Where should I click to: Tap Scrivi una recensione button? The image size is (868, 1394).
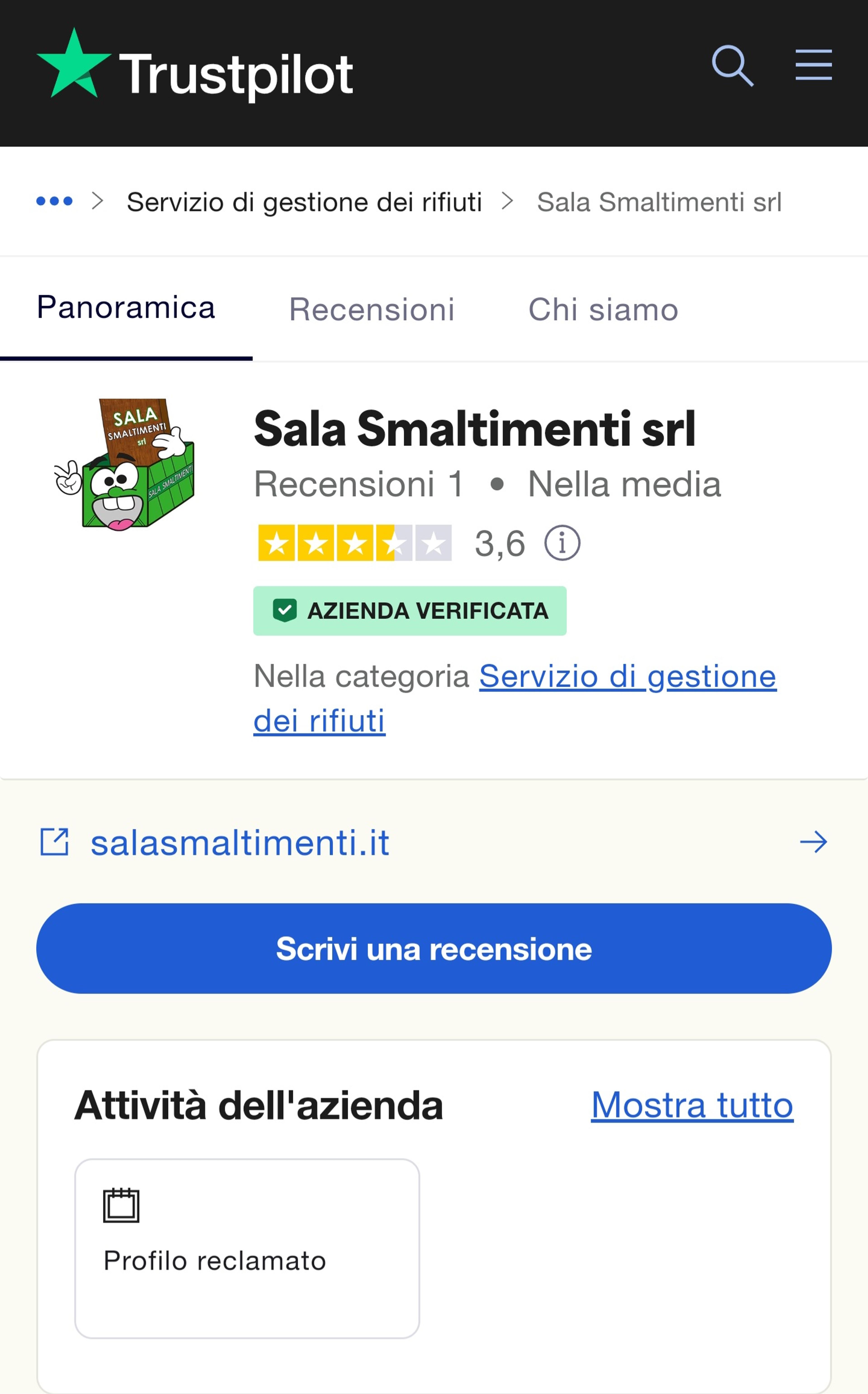click(434, 949)
